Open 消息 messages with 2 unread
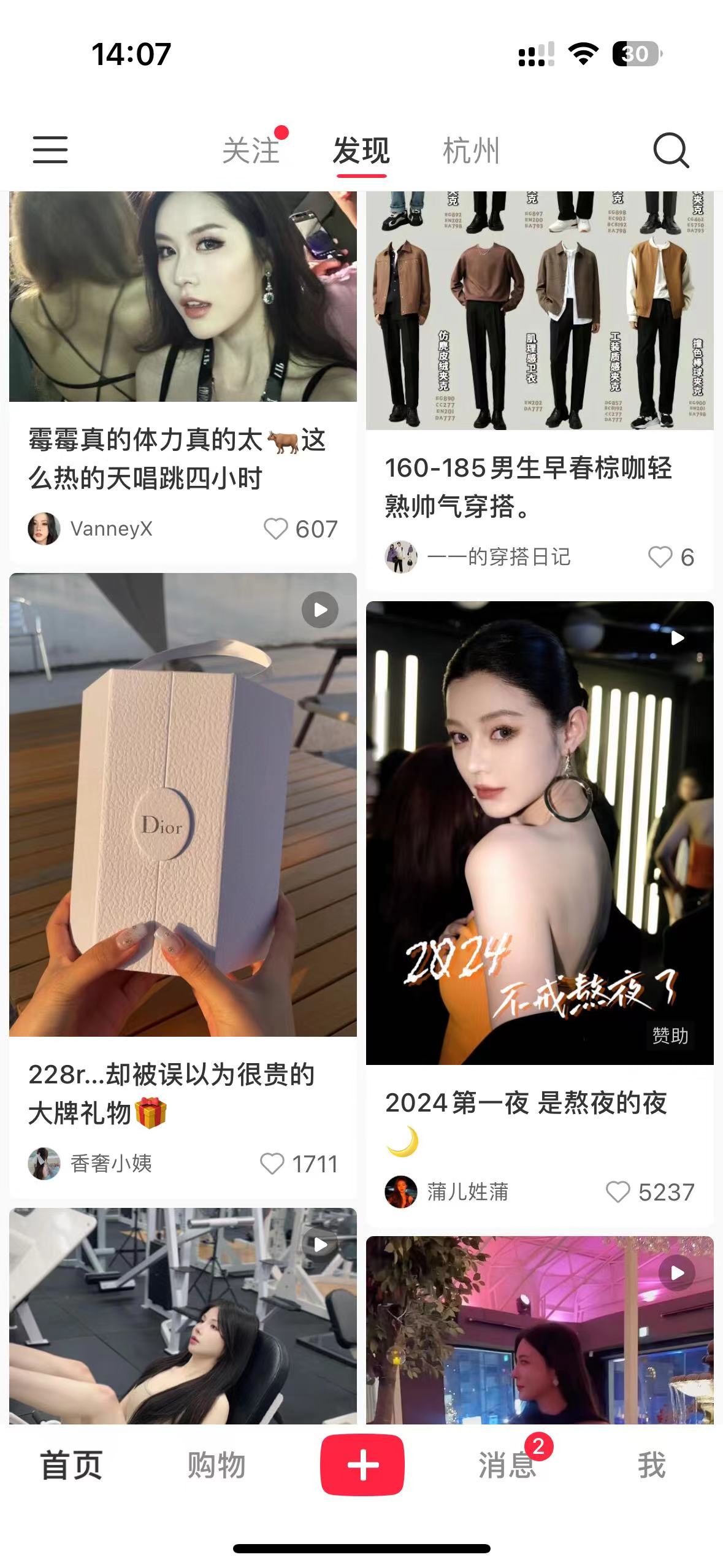Screen dimensions: 723x1568 tap(508, 1465)
